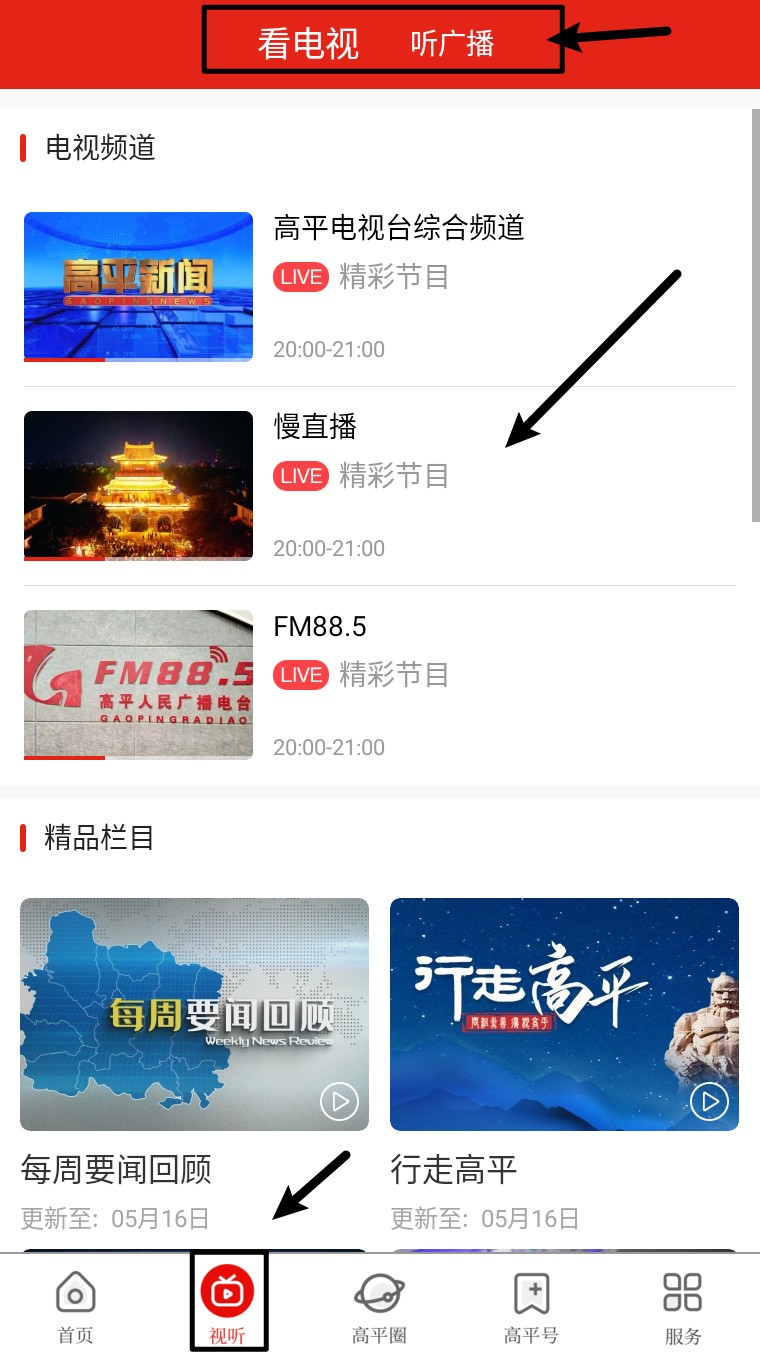
Task: Open the 每周要闻回顾 program card
Action: (194, 1014)
